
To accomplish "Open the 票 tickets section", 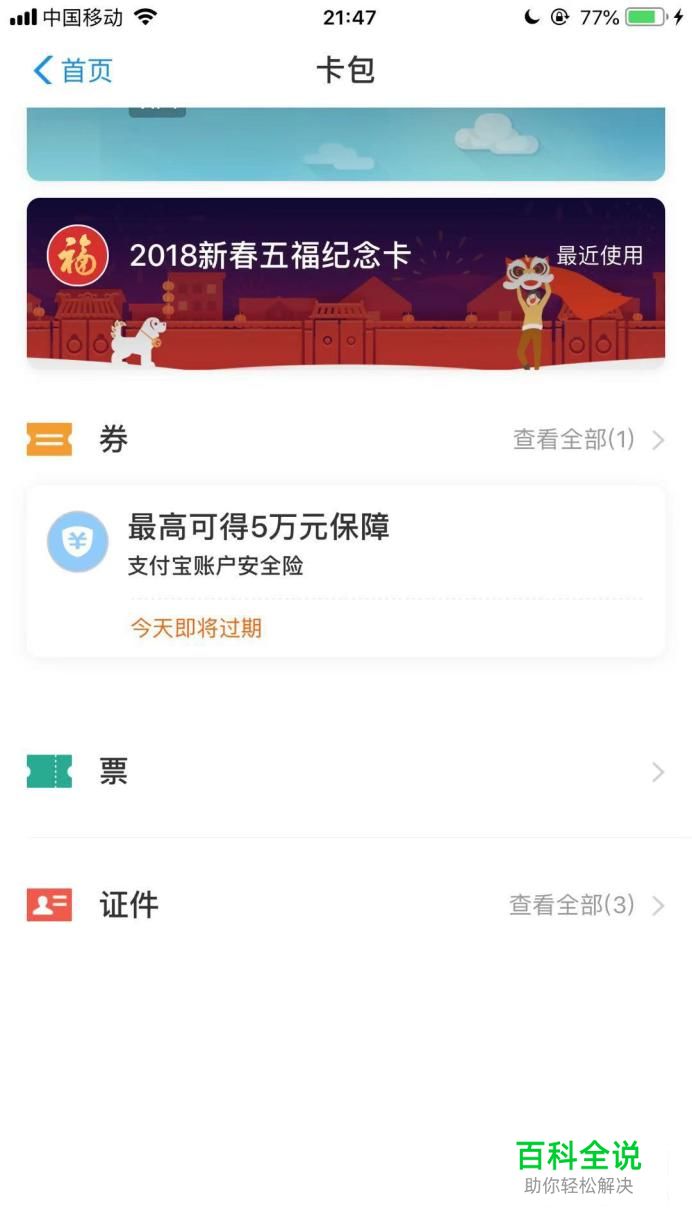I will pyautogui.click(x=345, y=772).
